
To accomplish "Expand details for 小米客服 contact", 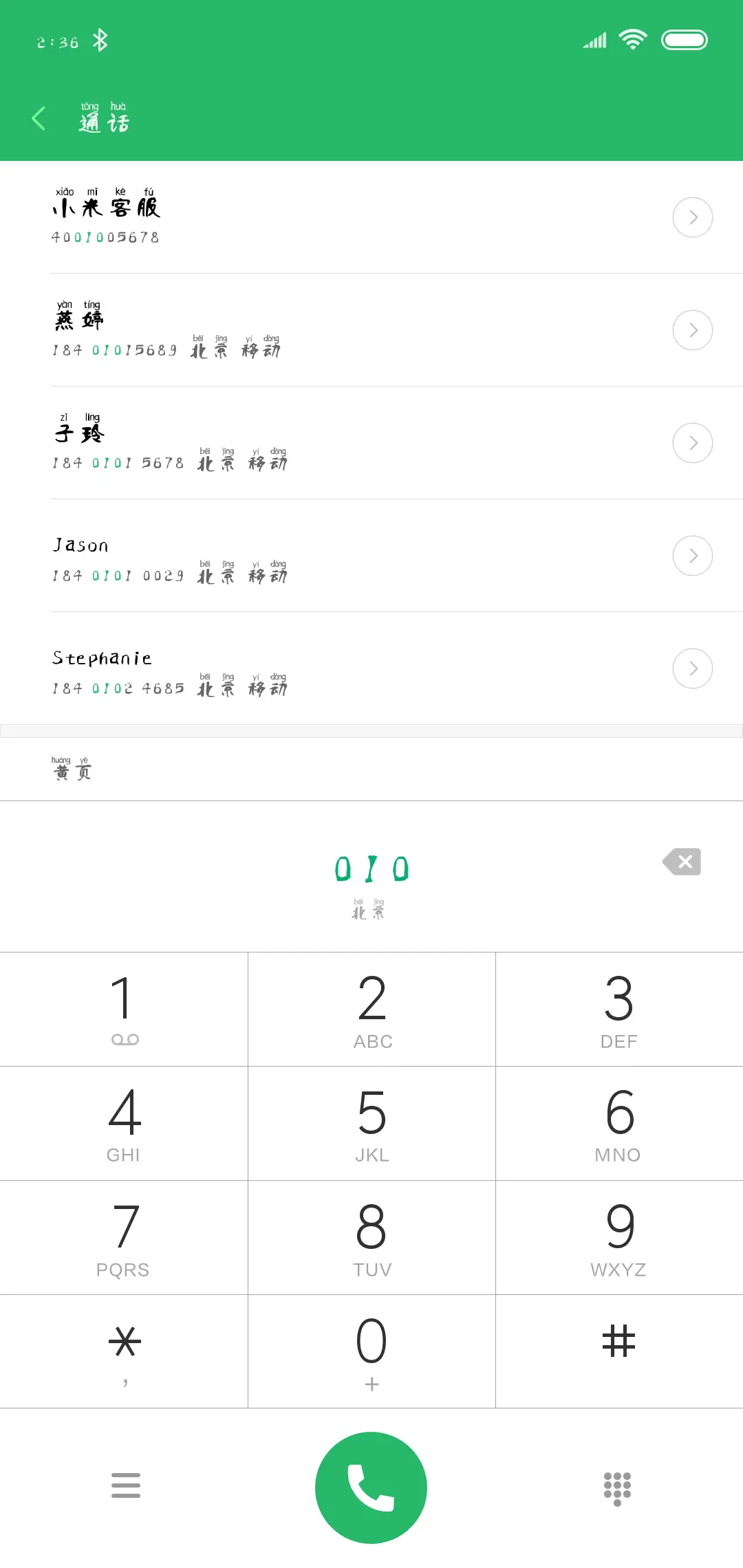I will click(692, 217).
